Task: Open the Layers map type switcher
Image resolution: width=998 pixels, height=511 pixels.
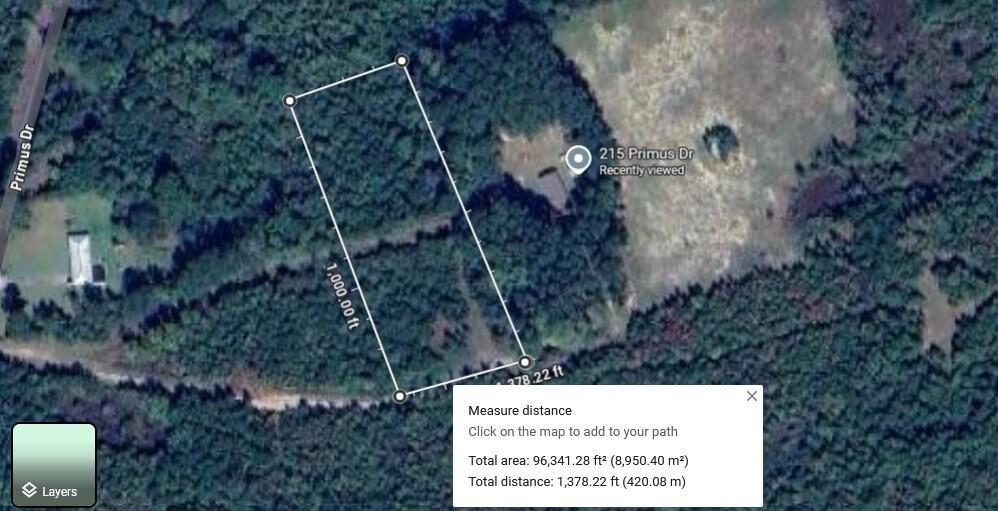Action: [x=54, y=465]
